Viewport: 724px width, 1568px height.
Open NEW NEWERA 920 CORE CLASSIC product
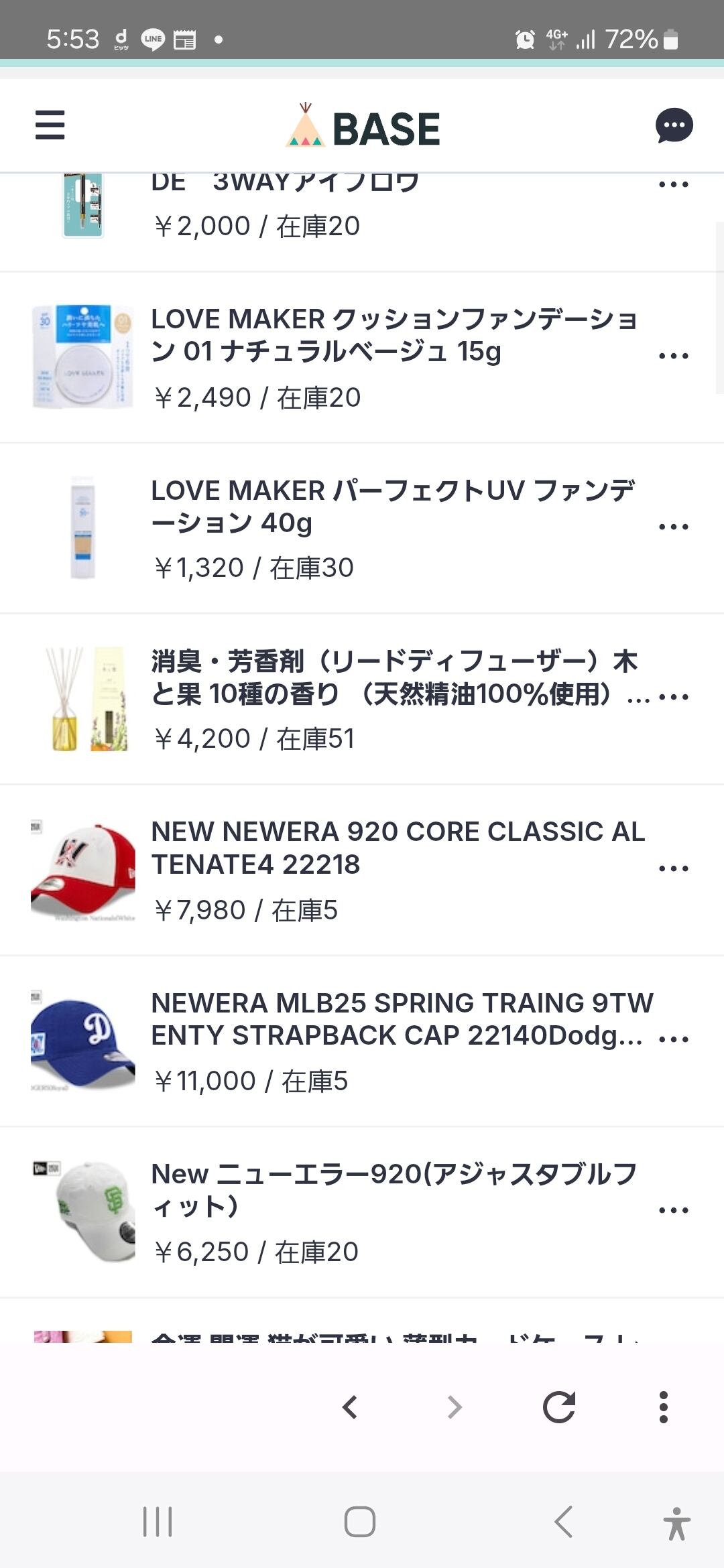point(398,848)
